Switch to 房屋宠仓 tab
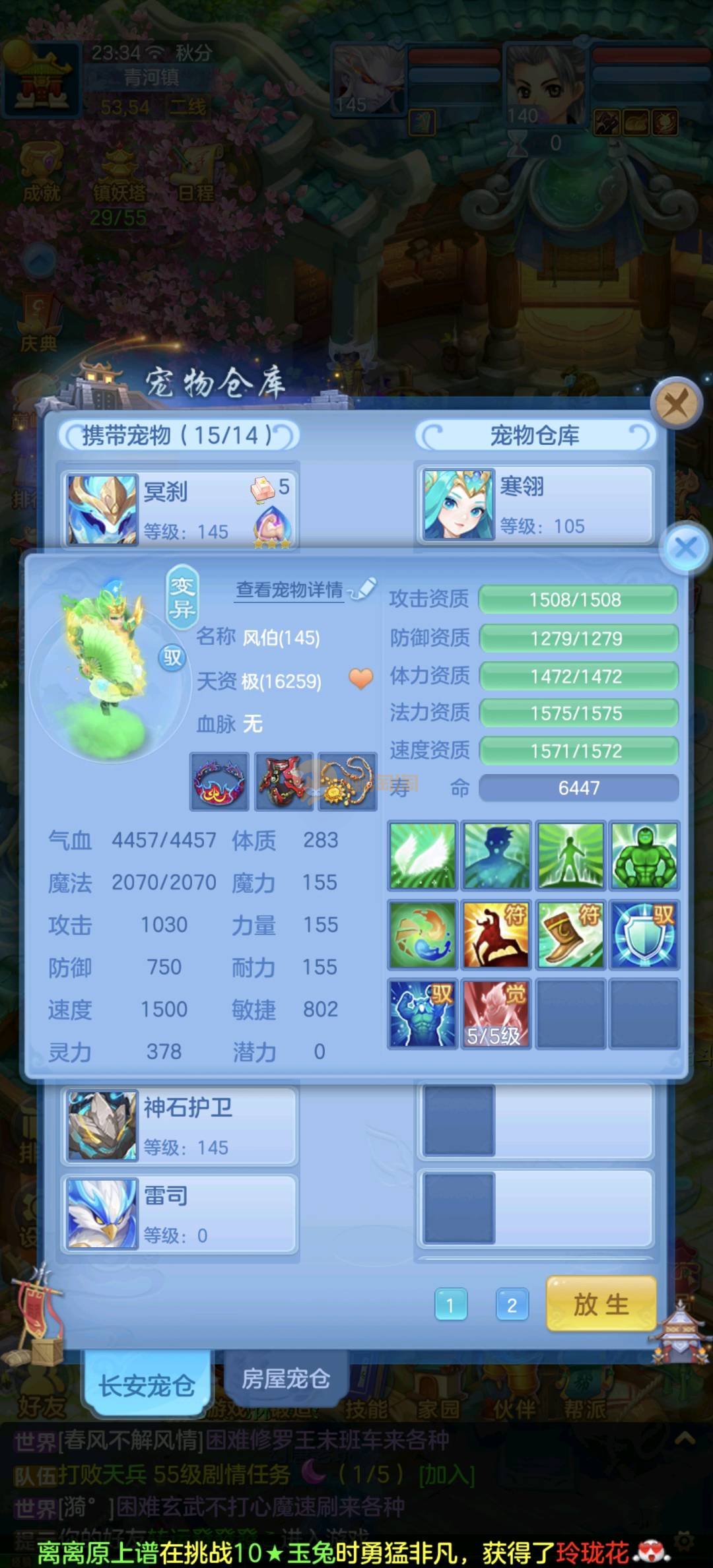 click(x=285, y=1378)
